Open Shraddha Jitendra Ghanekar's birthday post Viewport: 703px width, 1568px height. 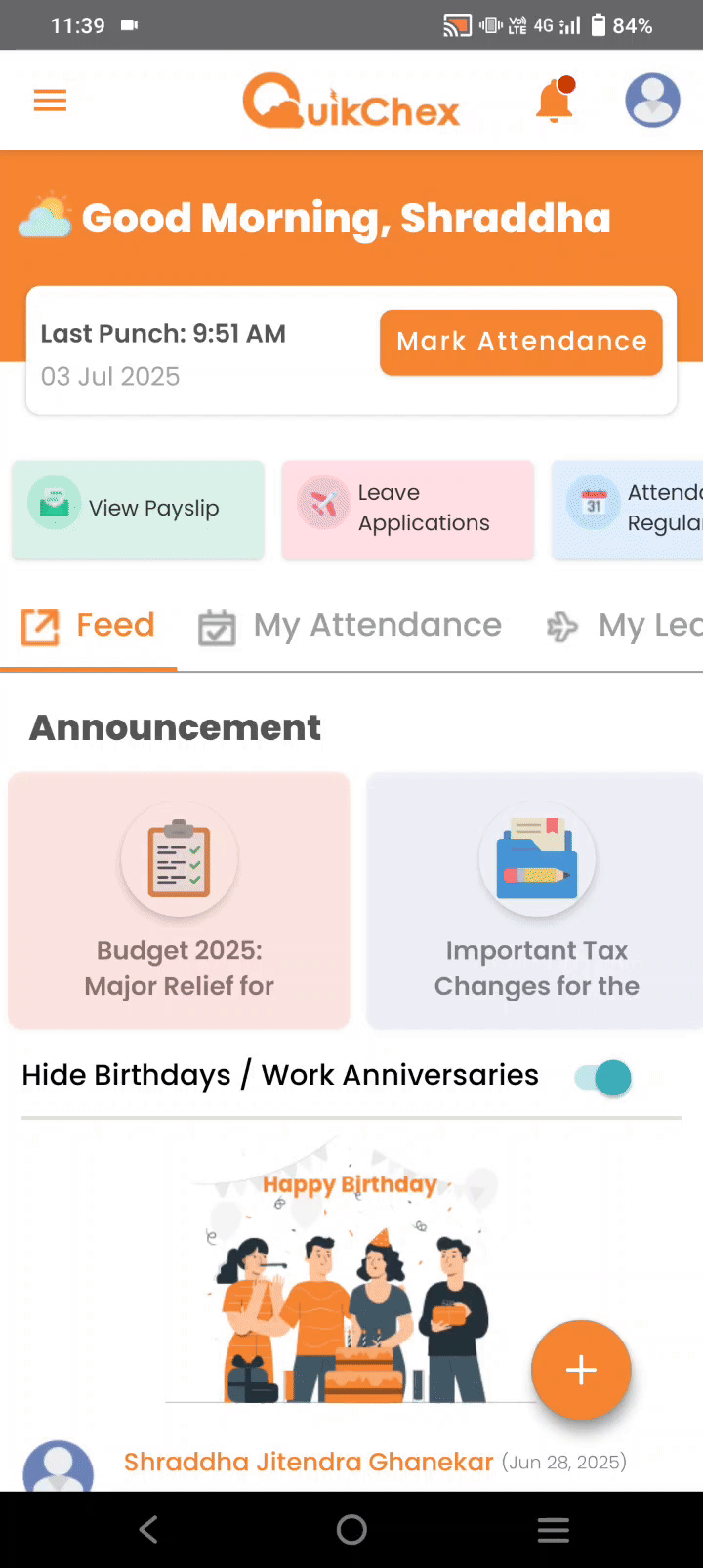pyautogui.click(x=309, y=1462)
